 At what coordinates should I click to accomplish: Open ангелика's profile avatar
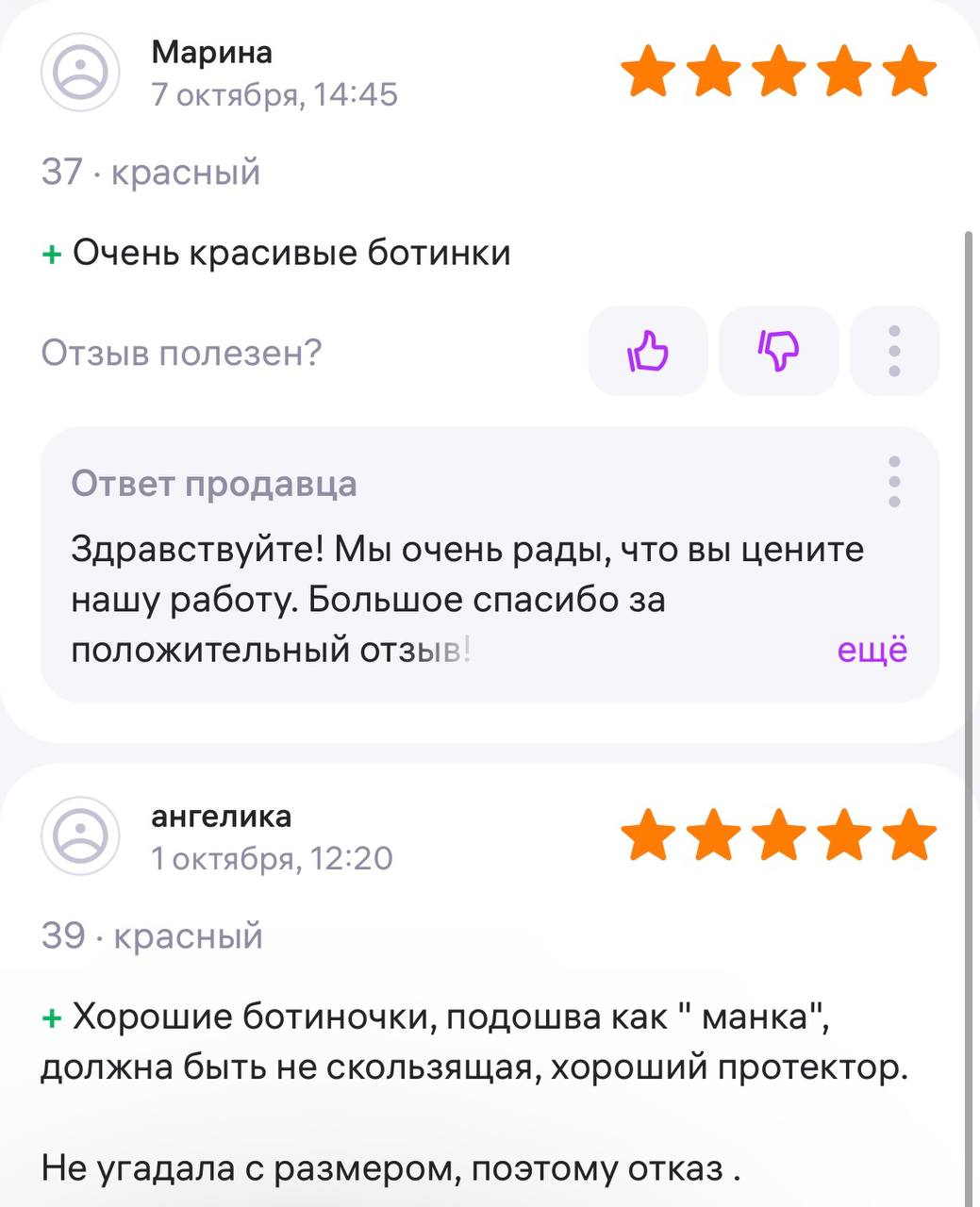(80, 836)
